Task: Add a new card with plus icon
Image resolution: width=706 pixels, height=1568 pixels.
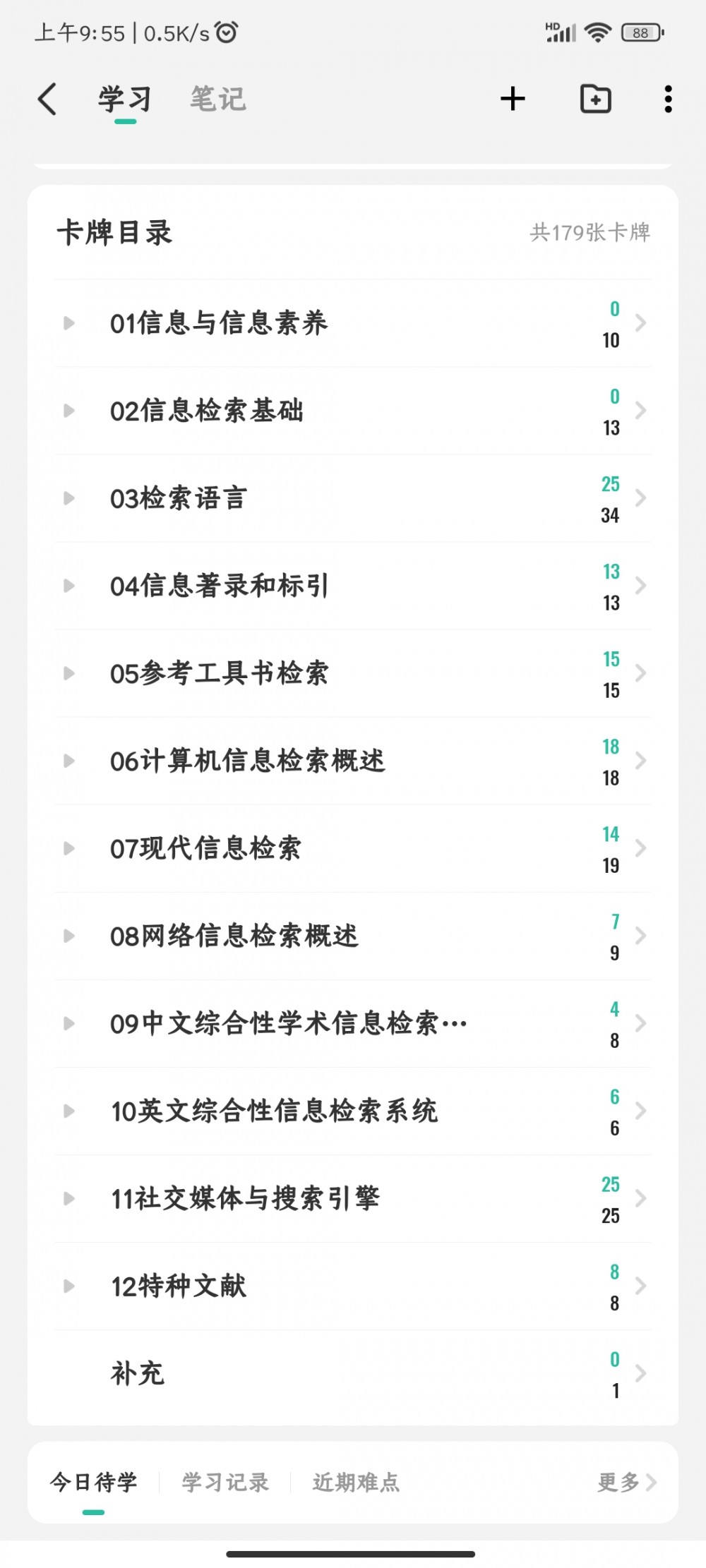Action: click(513, 99)
